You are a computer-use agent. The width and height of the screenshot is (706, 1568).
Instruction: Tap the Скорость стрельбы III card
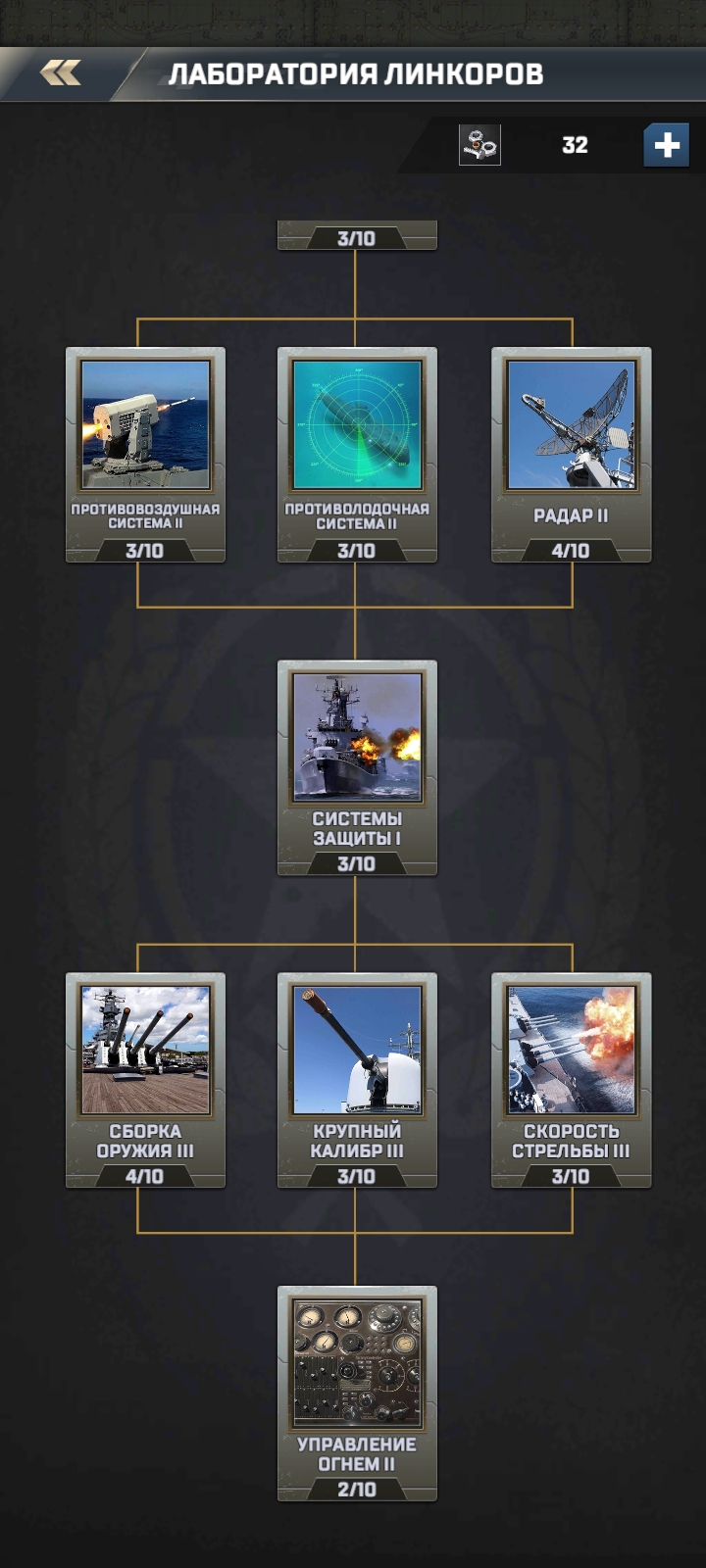click(x=571, y=1079)
